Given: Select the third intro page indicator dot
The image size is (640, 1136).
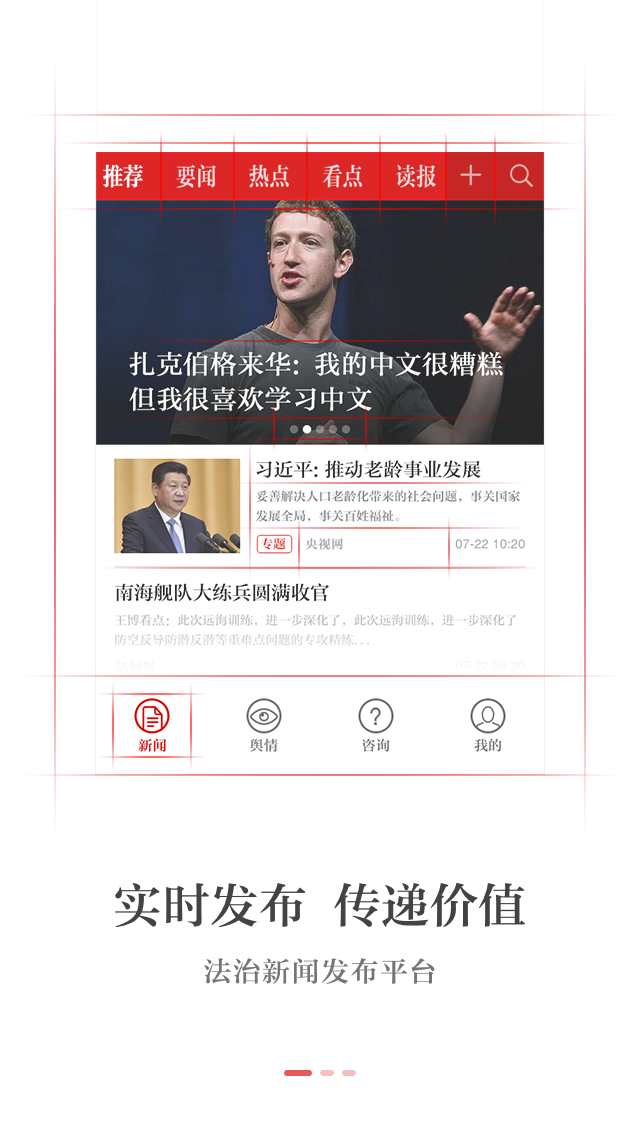Looking at the screenshot, I should point(349,1073).
